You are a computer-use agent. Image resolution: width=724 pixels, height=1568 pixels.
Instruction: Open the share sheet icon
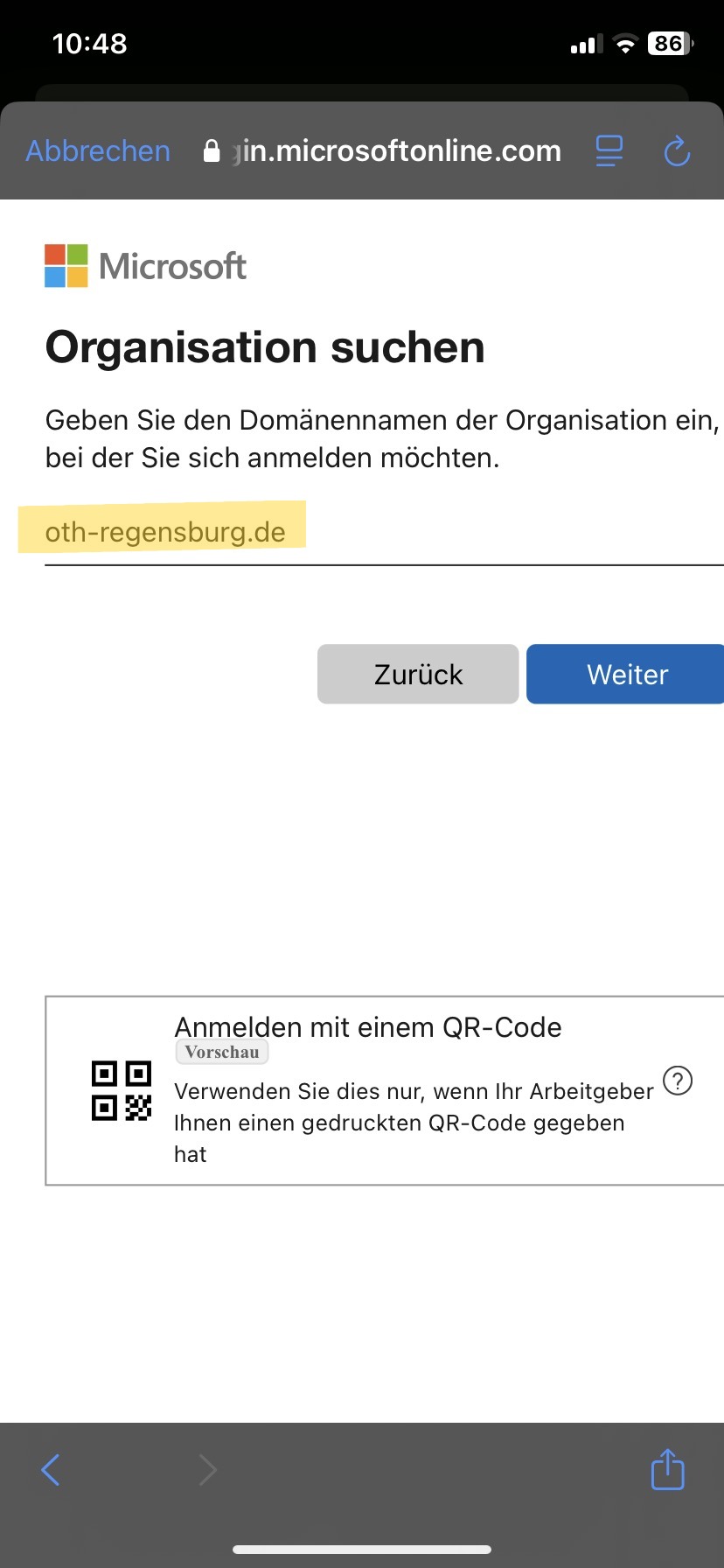click(x=667, y=1469)
